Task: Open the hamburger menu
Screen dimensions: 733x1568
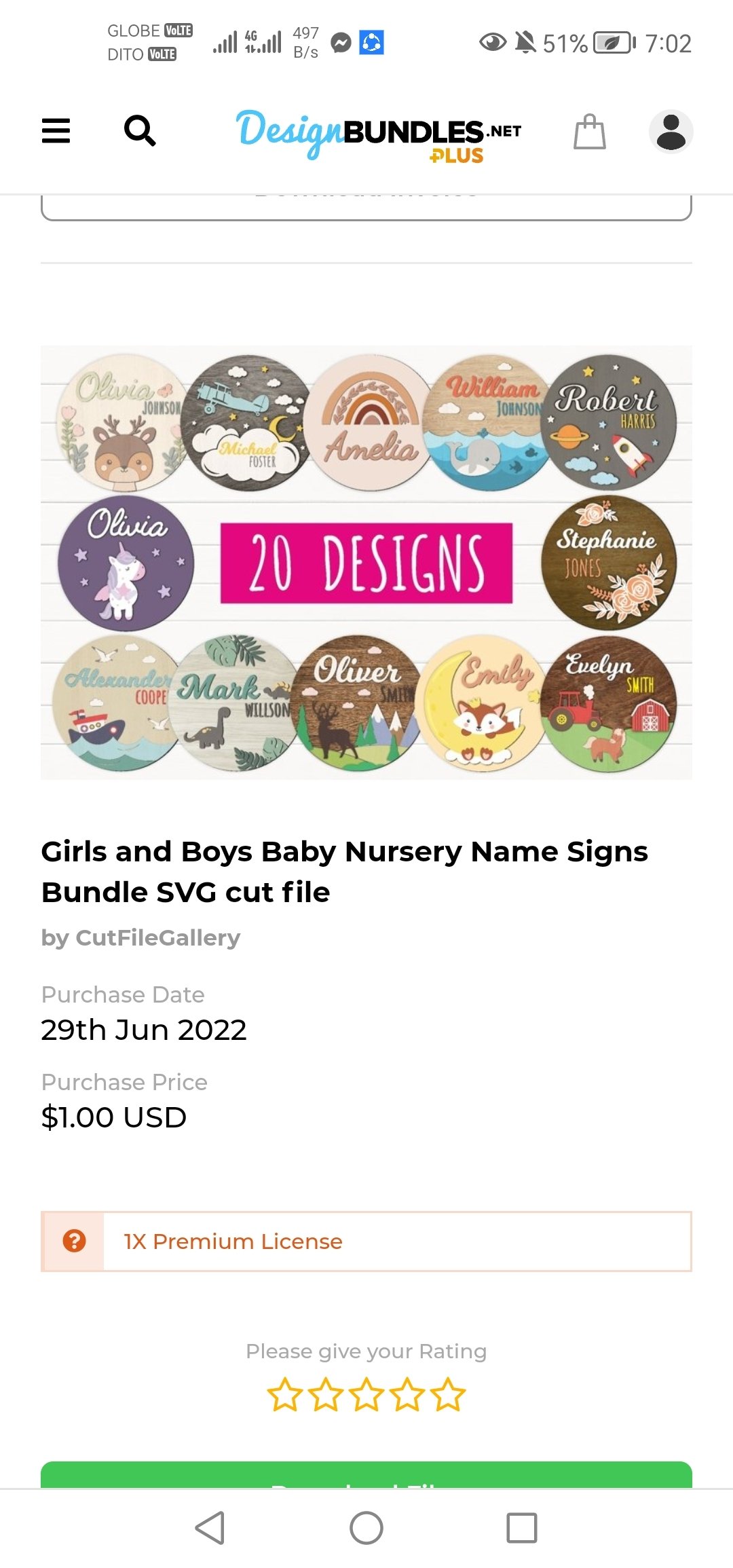Action: [x=56, y=131]
